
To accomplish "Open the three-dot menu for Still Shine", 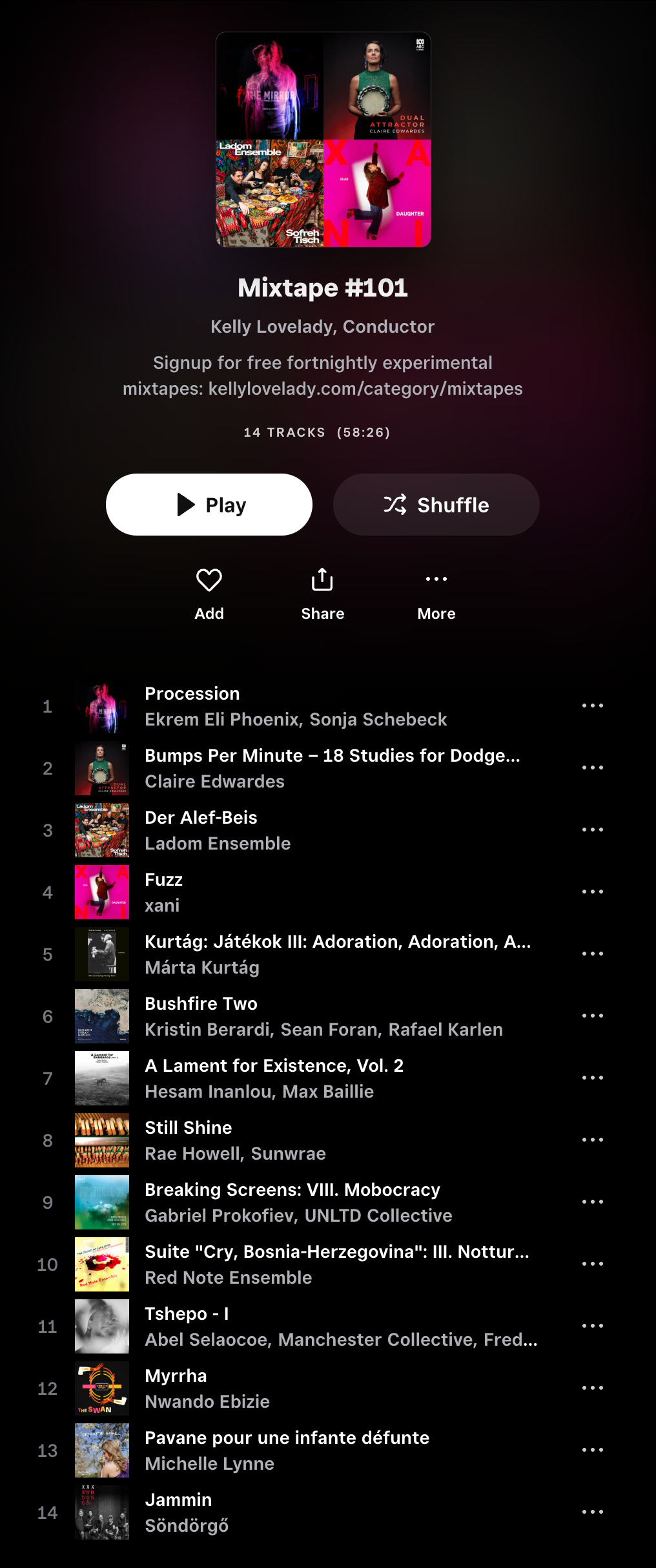I will coord(592,1140).
